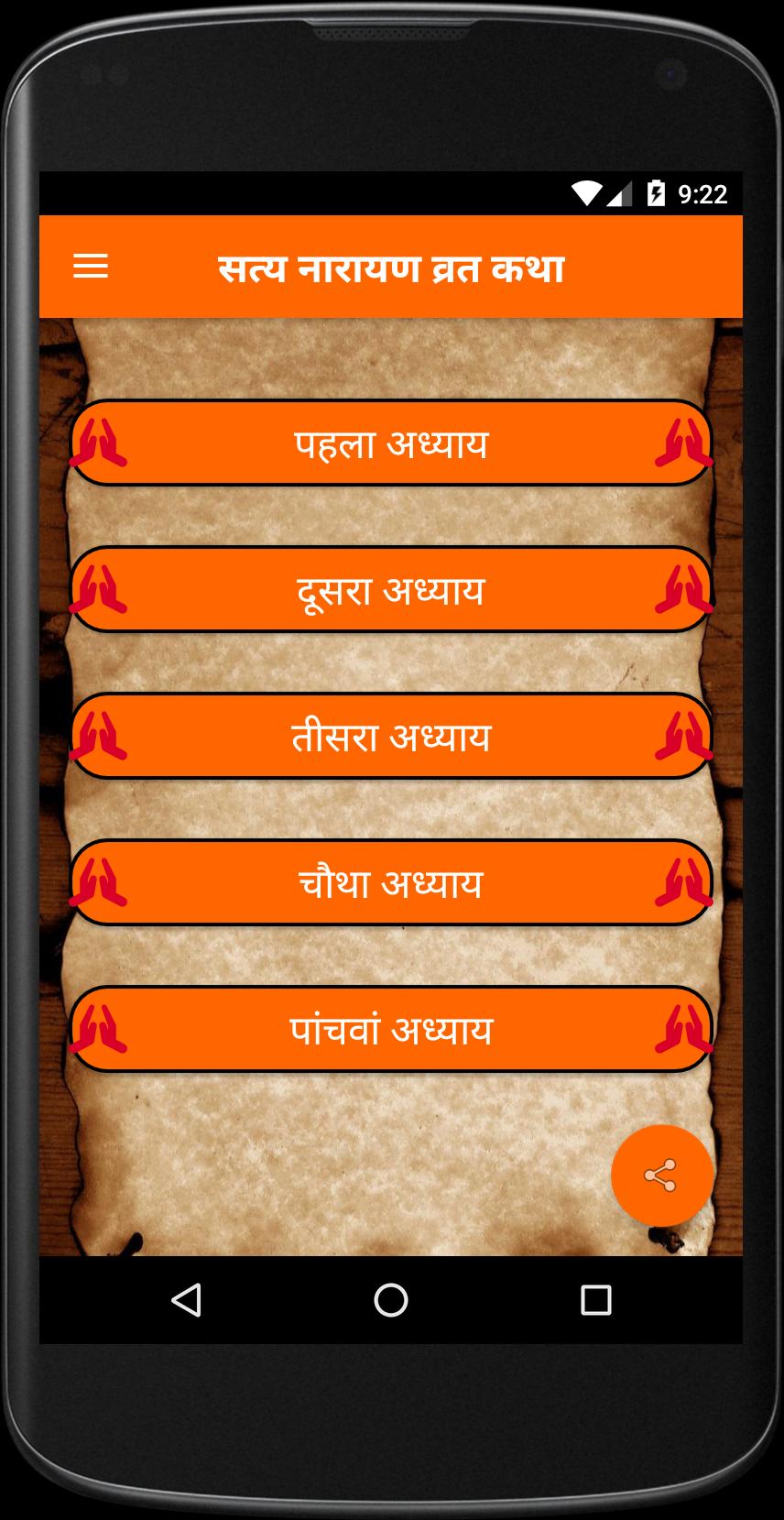Tap the floating share button

pyautogui.click(x=661, y=1176)
